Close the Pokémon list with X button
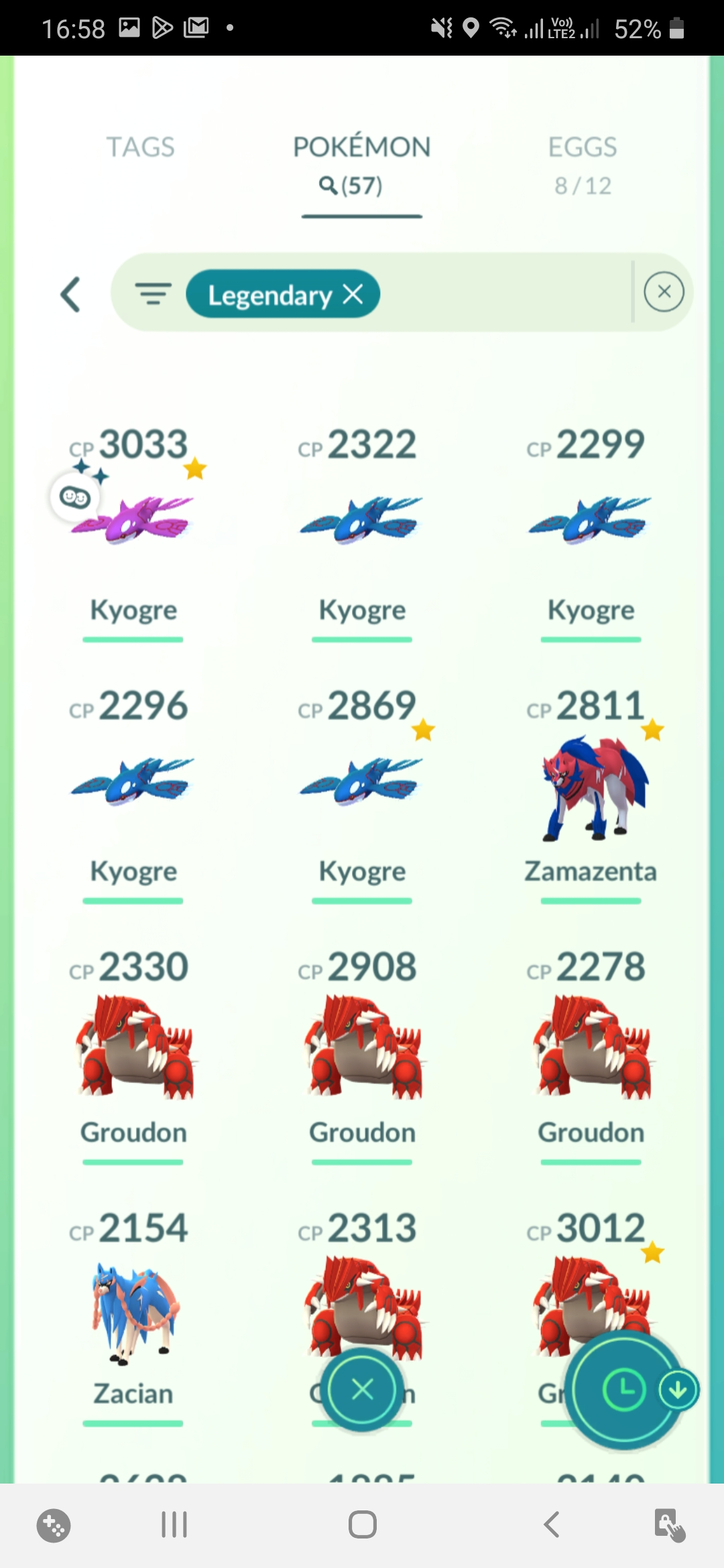 coord(363,1390)
